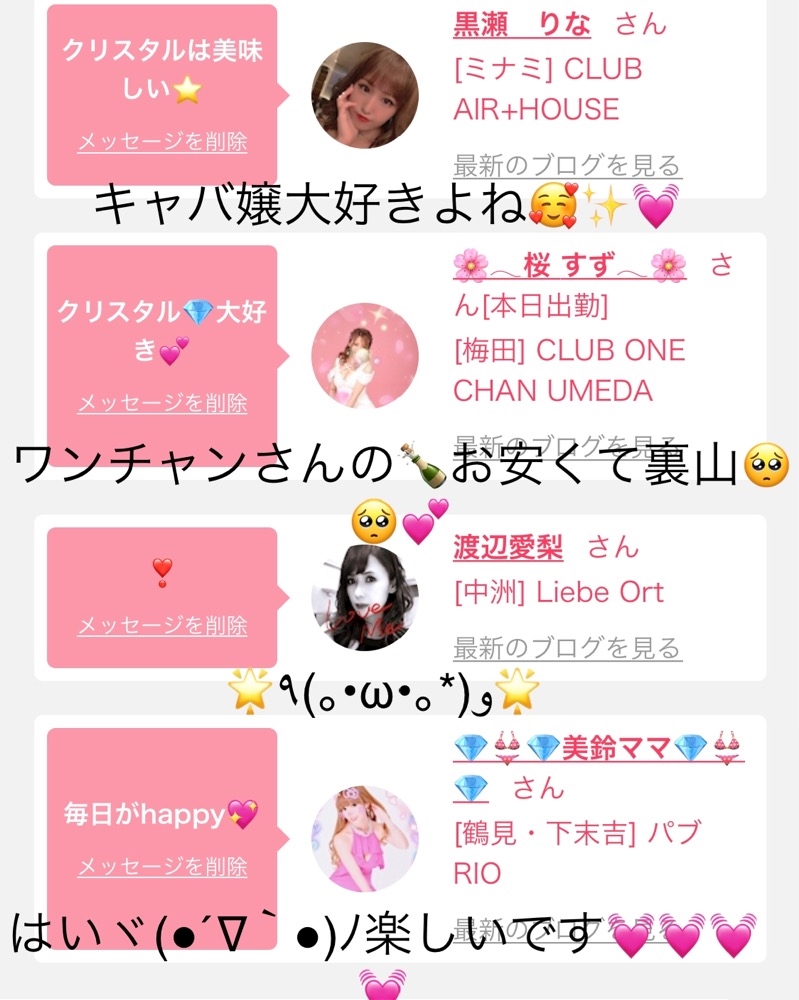Delete the message sent to 渡辺愛梨
This screenshot has height=1000, width=799.
[x=163, y=626]
